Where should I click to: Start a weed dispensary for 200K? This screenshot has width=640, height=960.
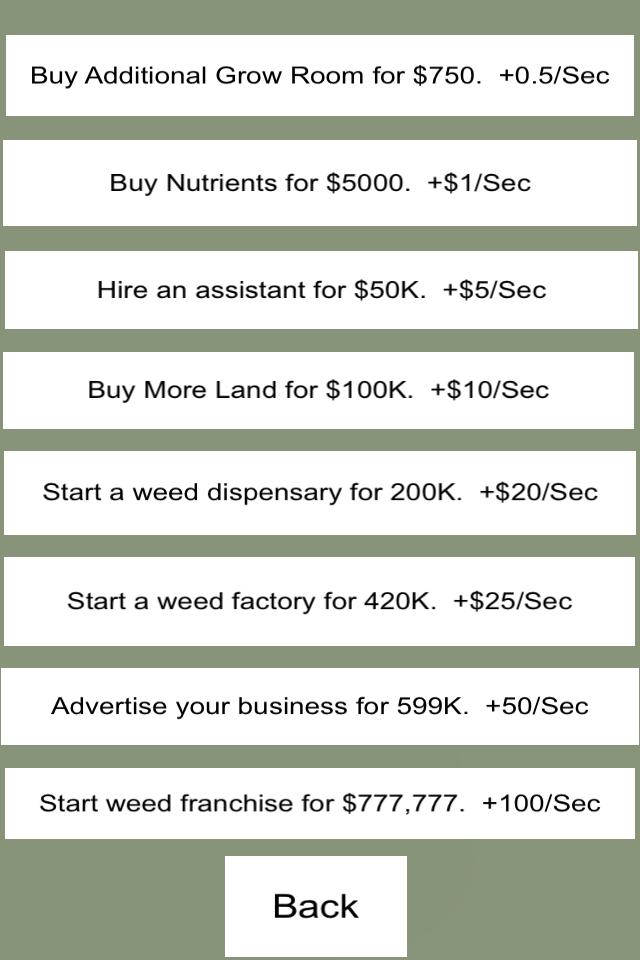320,492
